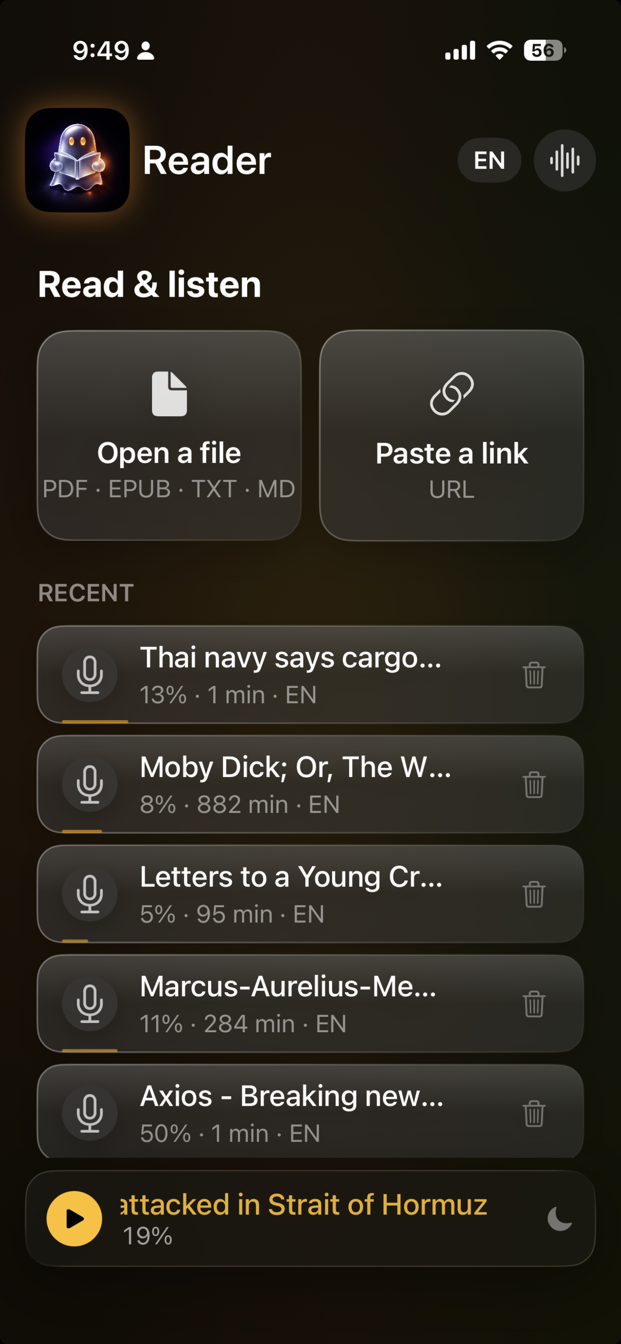Delete the Thai navy recent item
The height and width of the screenshot is (1344, 621).
[534, 675]
